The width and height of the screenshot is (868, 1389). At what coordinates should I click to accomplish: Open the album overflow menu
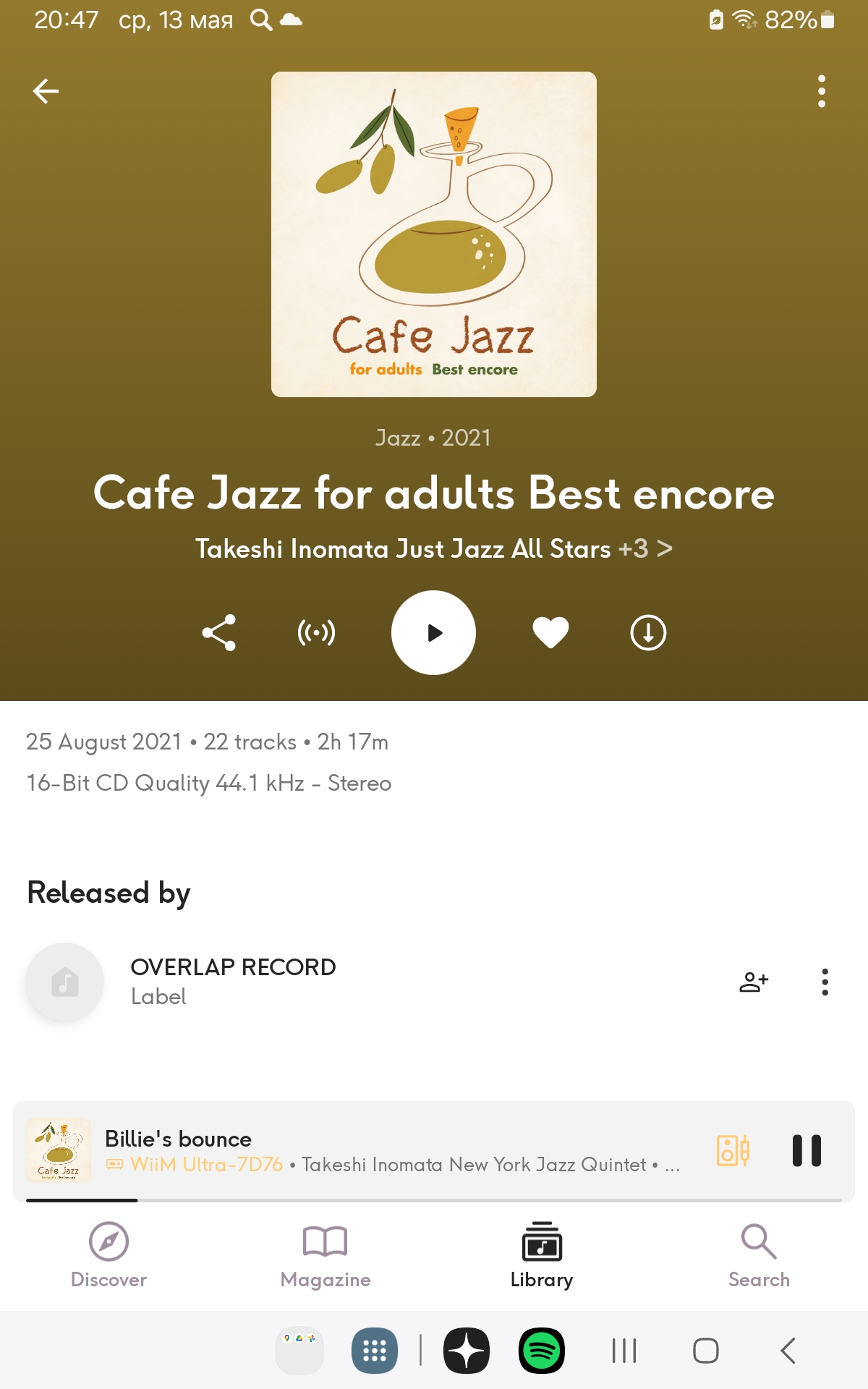822,91
